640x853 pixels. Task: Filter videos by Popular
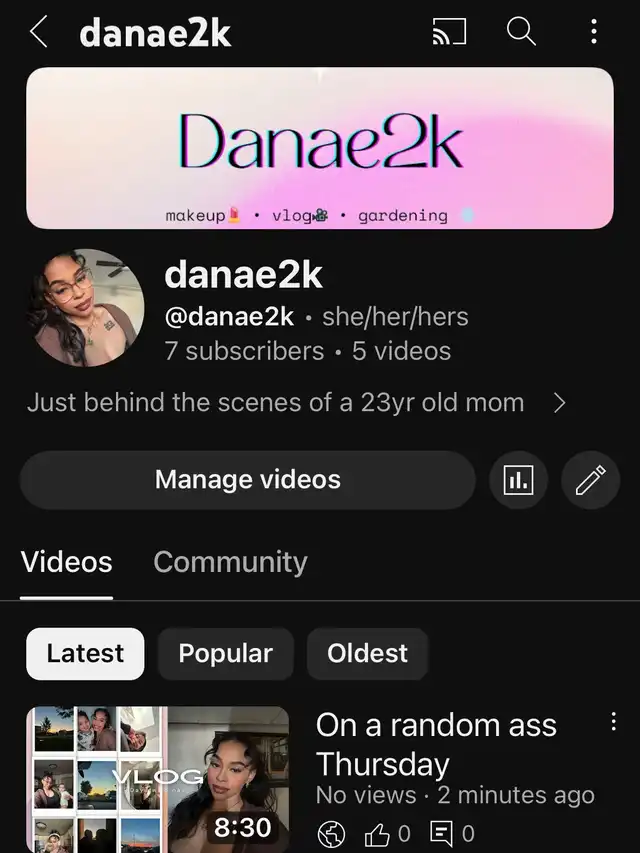[x=225, y=654]
